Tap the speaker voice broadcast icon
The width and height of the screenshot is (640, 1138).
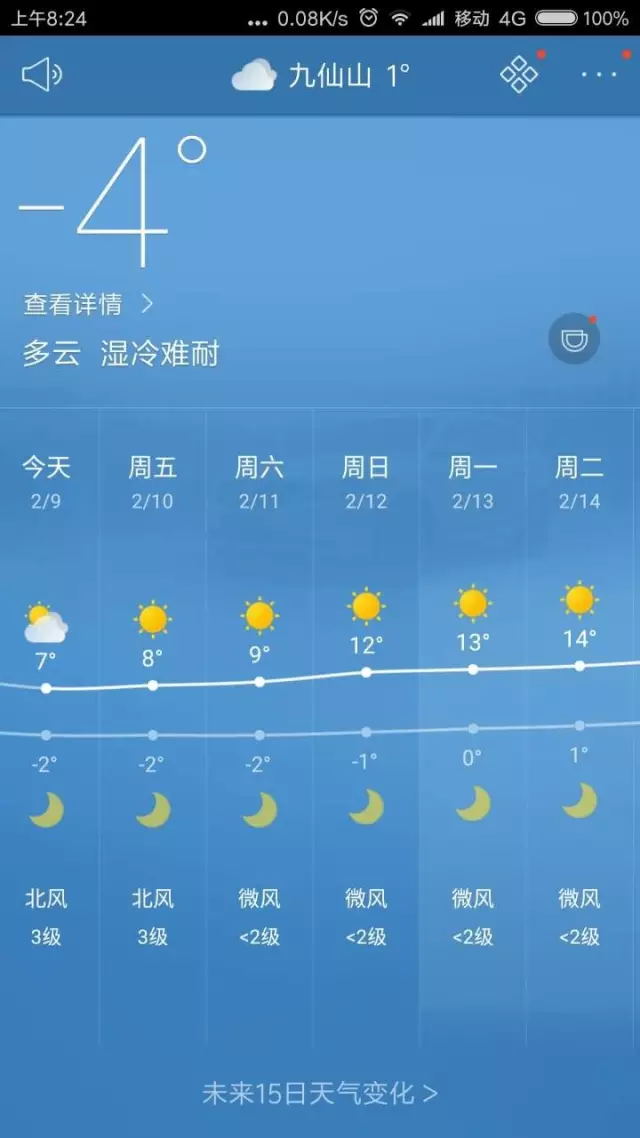[x=42, y=75]
